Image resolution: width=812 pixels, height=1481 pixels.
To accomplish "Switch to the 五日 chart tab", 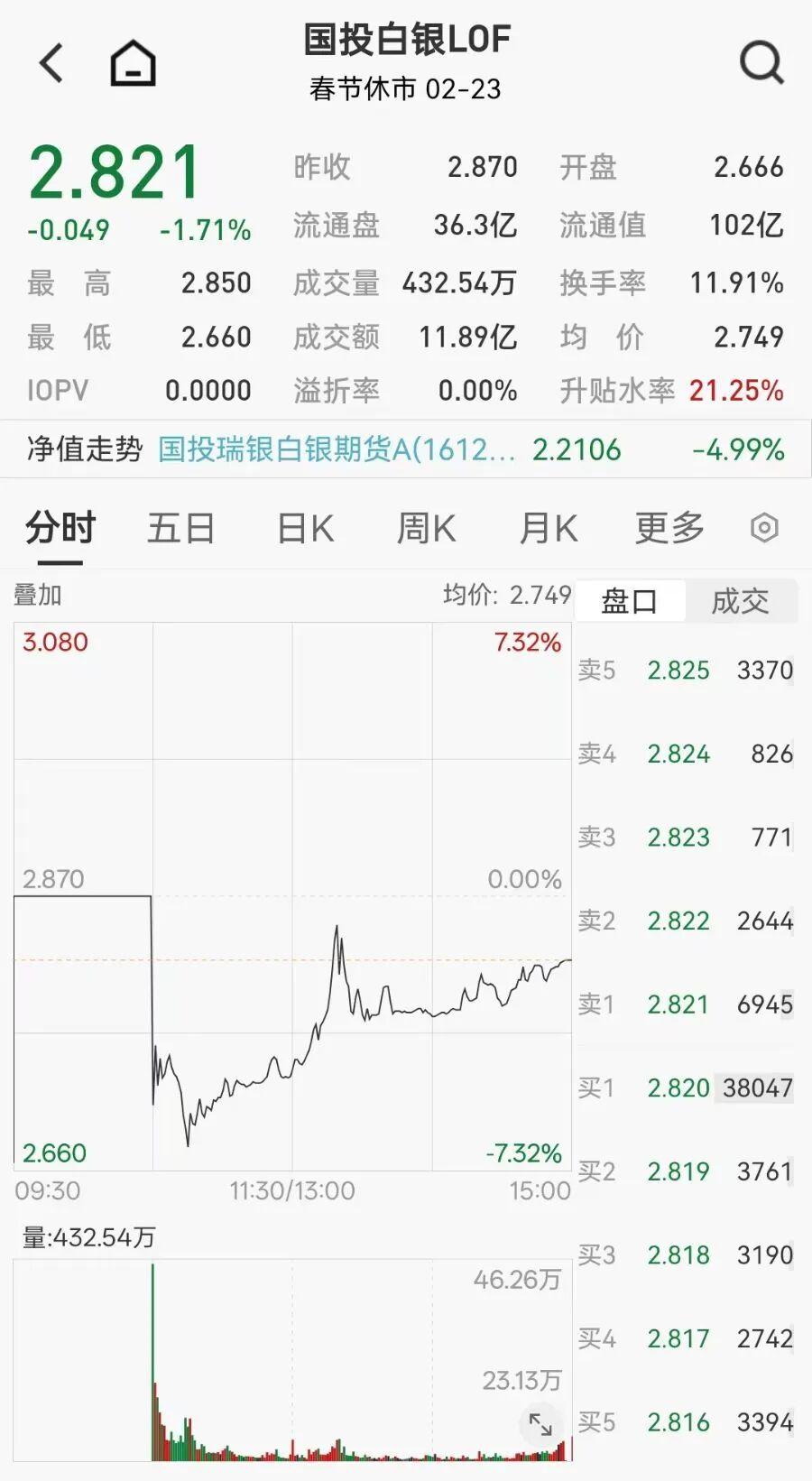I will (180, 528).
